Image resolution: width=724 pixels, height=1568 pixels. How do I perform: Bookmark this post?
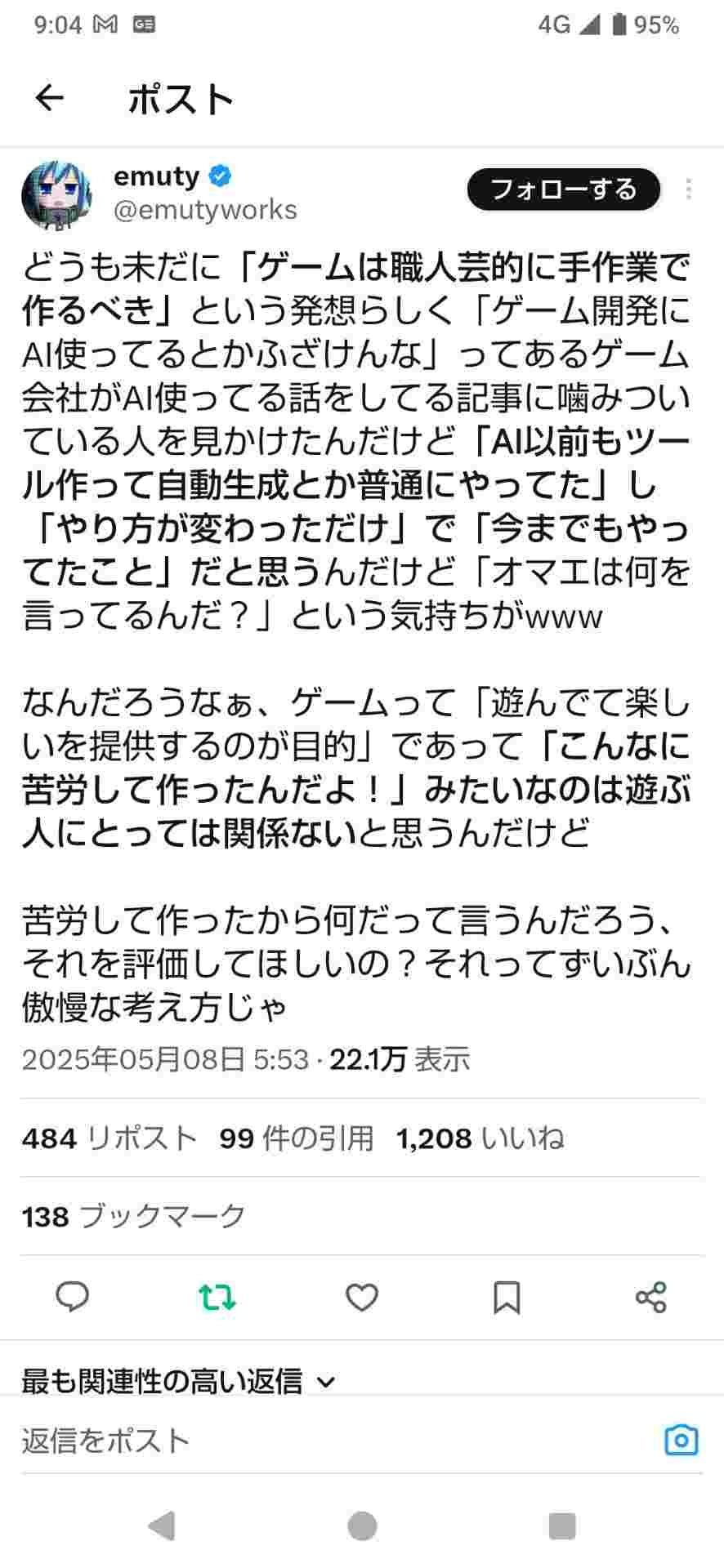(x=507, y=1297)
